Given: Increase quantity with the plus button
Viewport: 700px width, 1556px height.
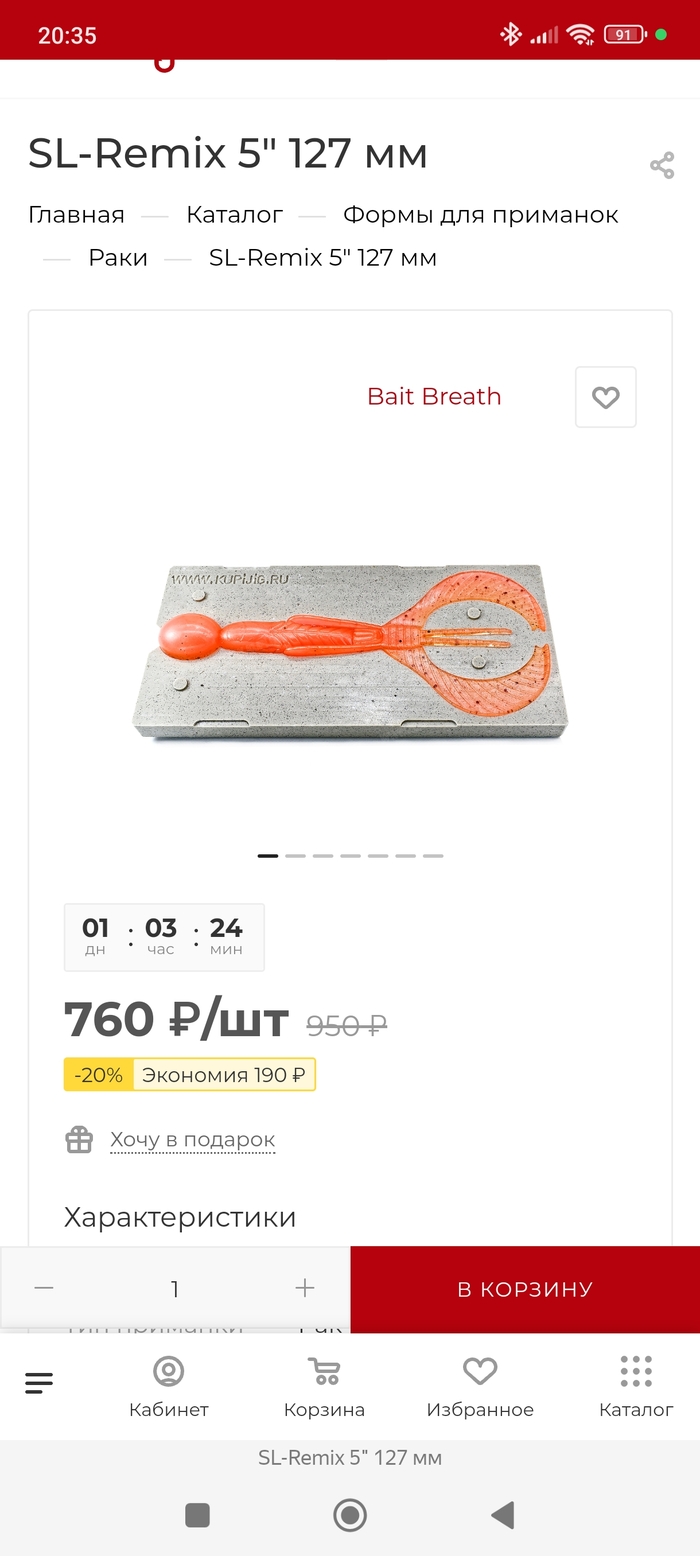Looking at the screenshot, I should [x=305, y=1288].
